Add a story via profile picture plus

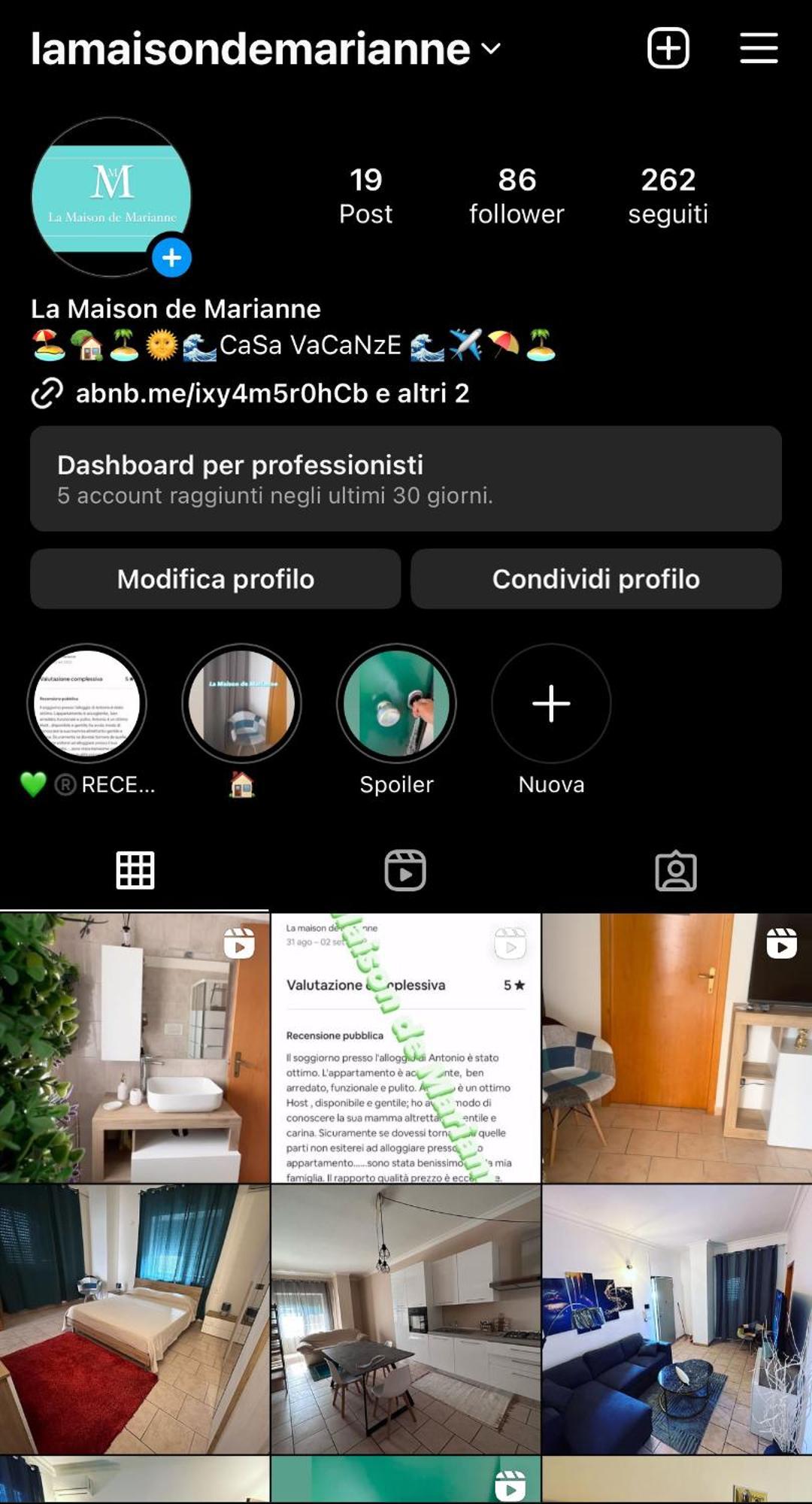(172, 258)
